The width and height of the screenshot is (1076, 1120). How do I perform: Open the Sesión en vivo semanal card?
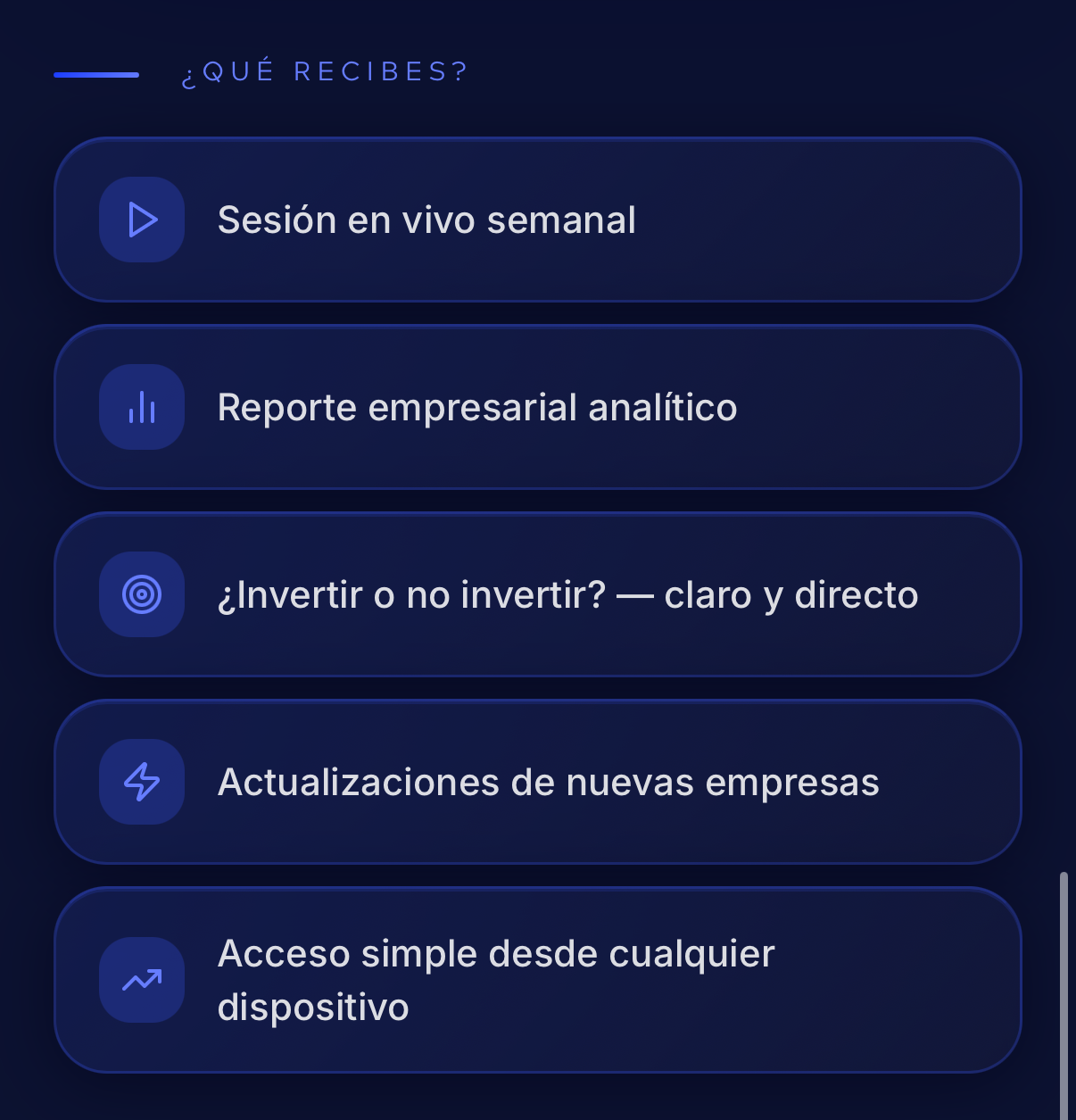[537, 220]
